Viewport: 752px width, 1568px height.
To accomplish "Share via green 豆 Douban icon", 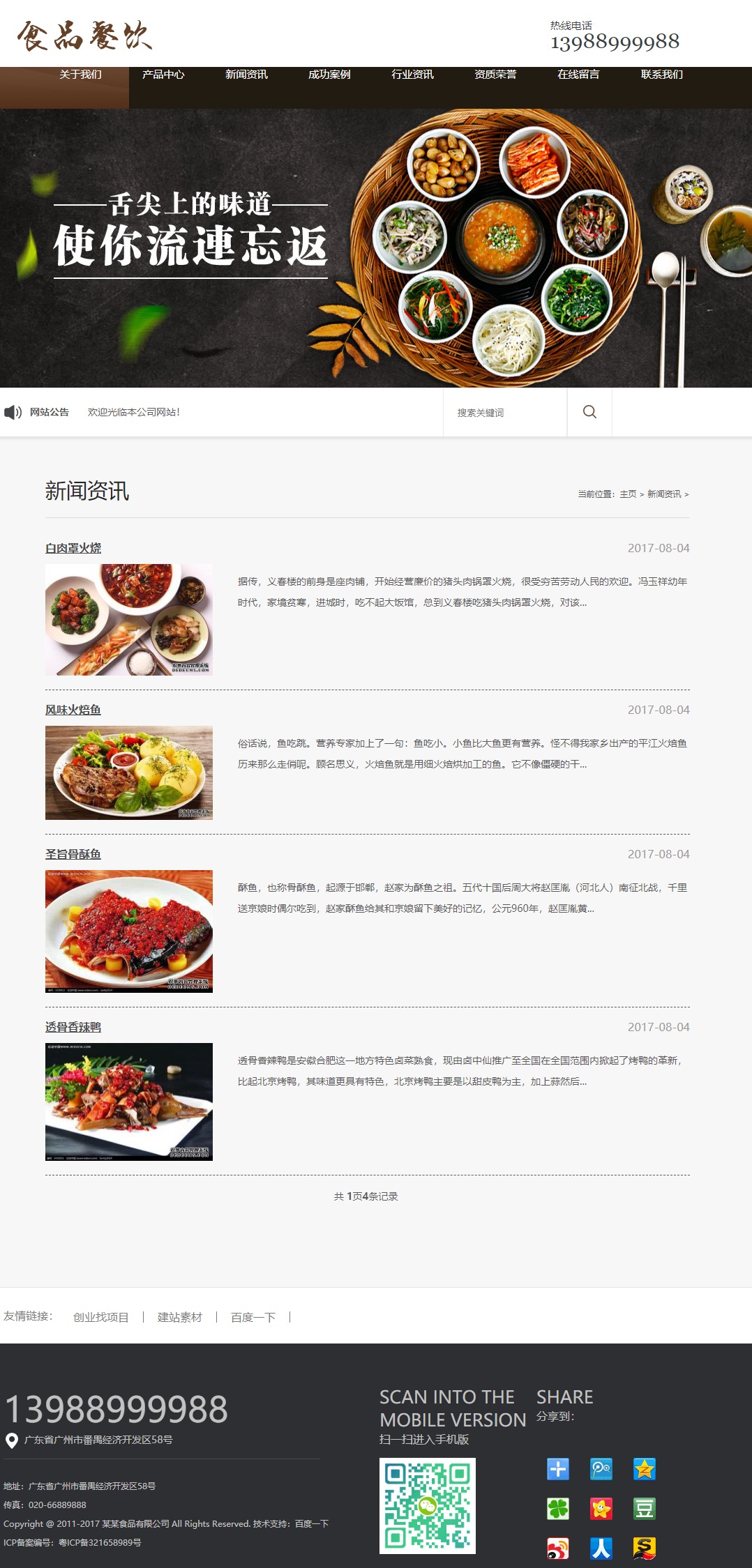I will pyautogui.click(x=644, y=1509).
